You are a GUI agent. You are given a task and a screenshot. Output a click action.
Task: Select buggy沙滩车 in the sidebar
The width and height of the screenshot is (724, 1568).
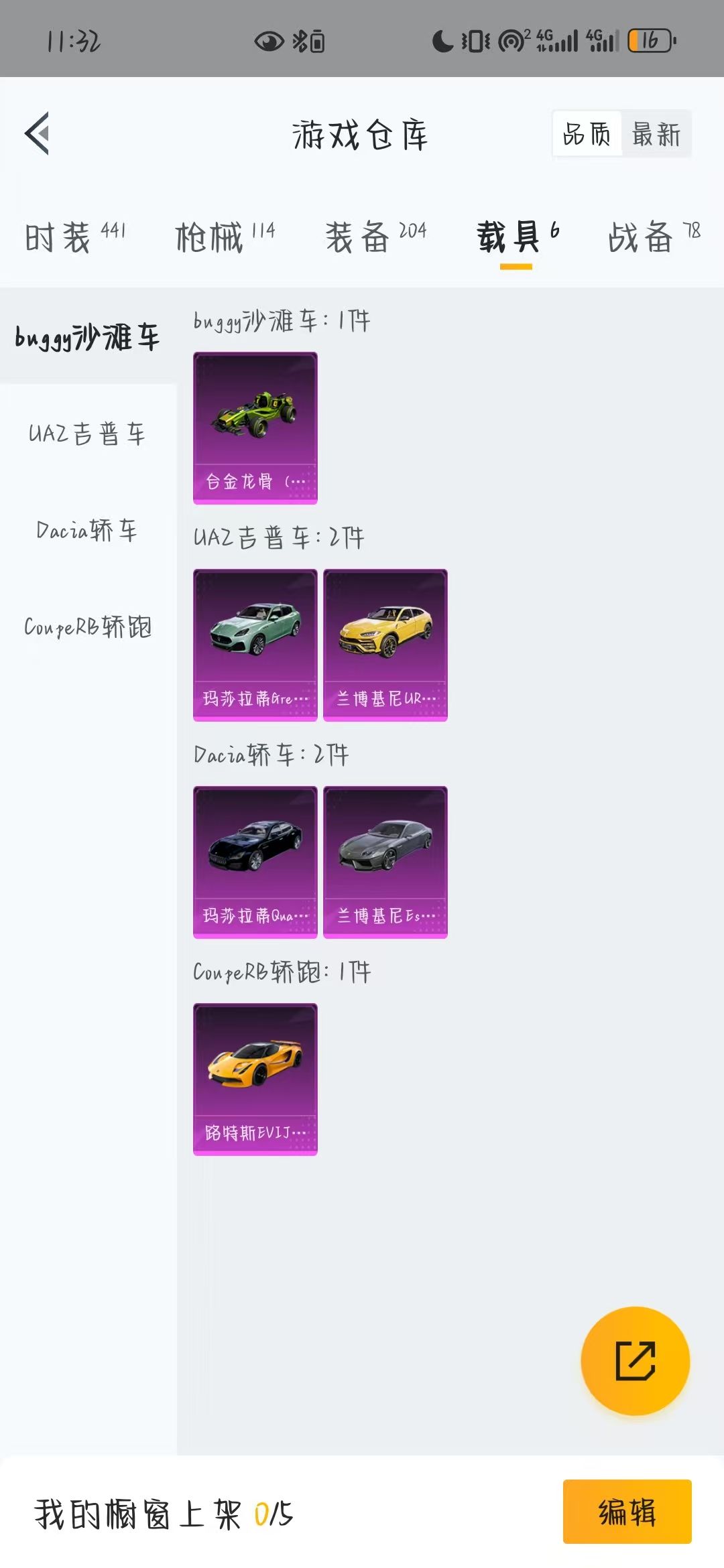(x=88, y=336)
